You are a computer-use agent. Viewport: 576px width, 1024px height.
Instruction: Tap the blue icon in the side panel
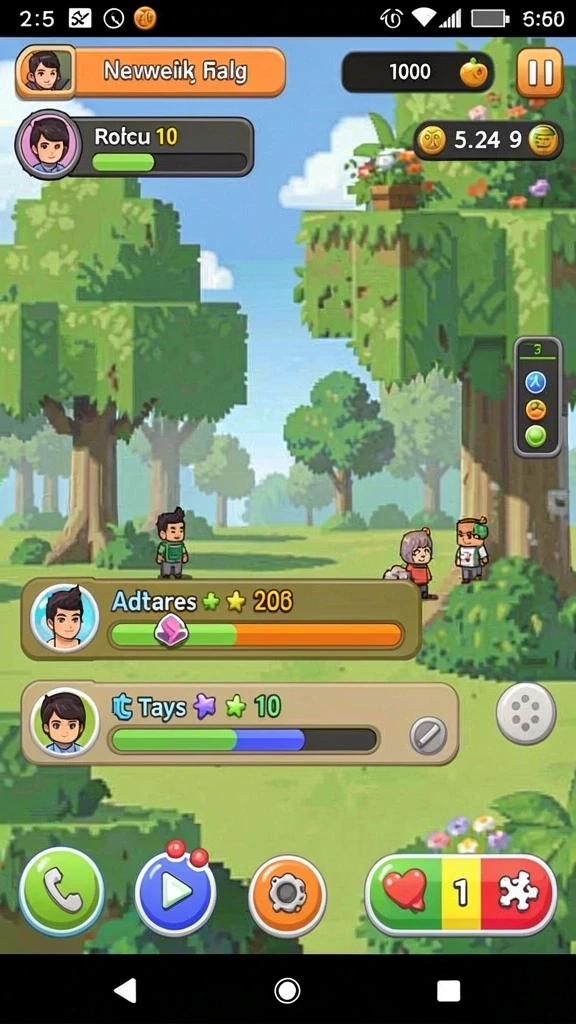point(536,382)
